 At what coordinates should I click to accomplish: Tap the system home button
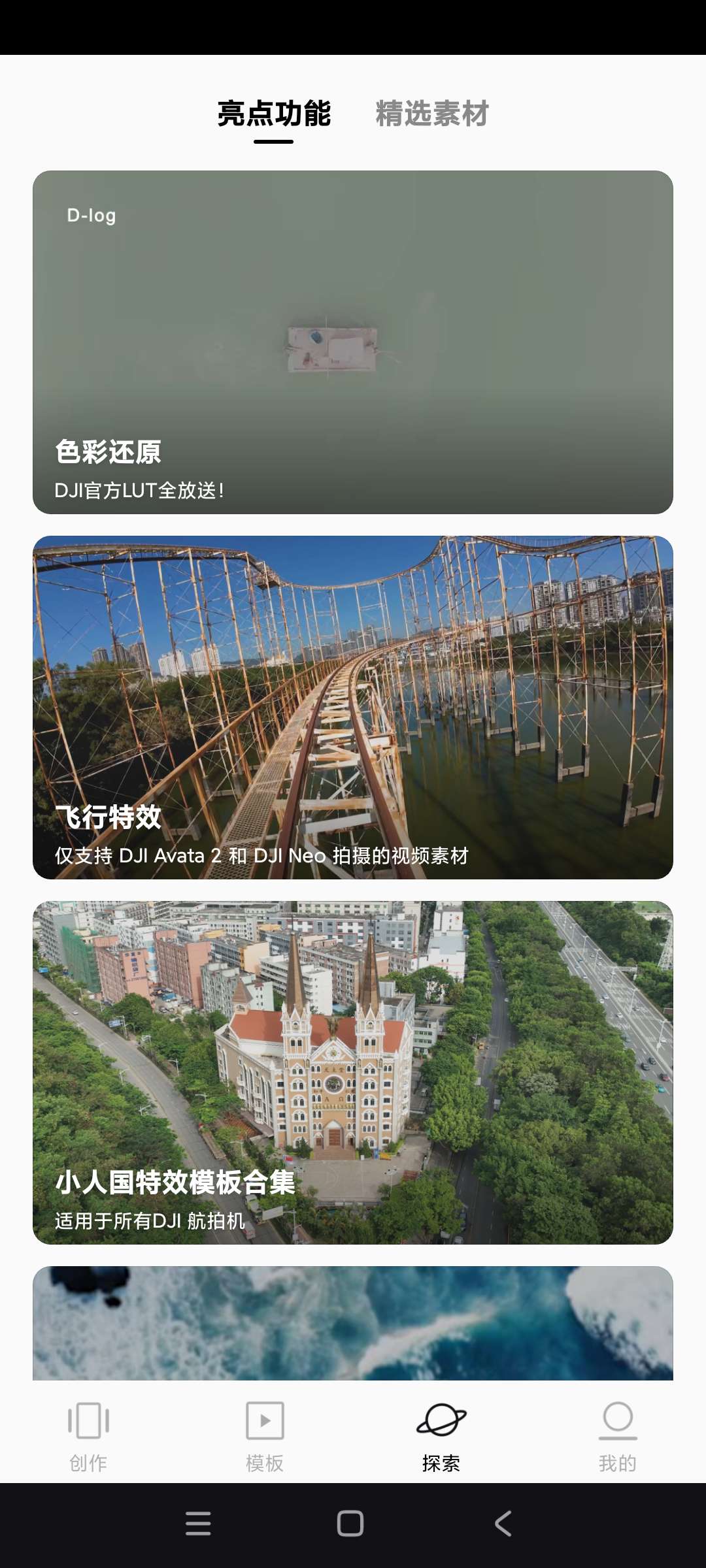point(350,1524)
